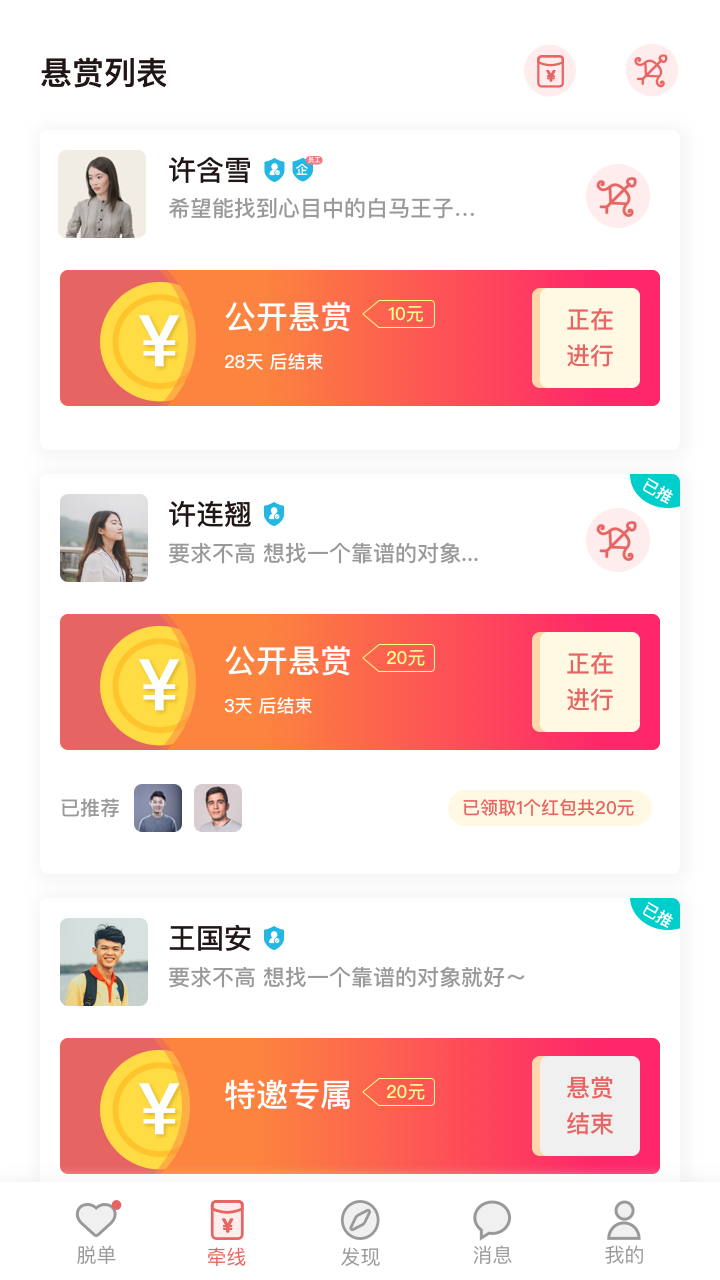The image size is (720, 1280).
Task: Open the red envelope icon in the header
Action: [550, 71]
